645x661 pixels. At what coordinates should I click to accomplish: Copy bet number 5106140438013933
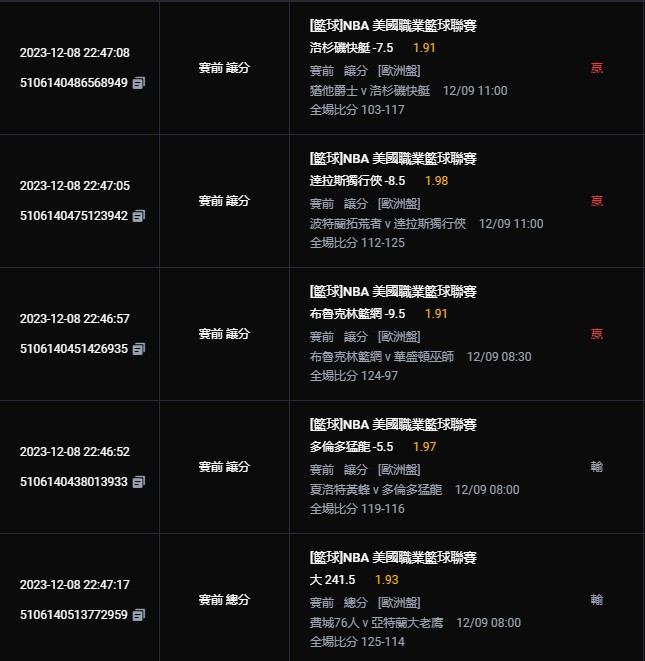tap(139, 482)
